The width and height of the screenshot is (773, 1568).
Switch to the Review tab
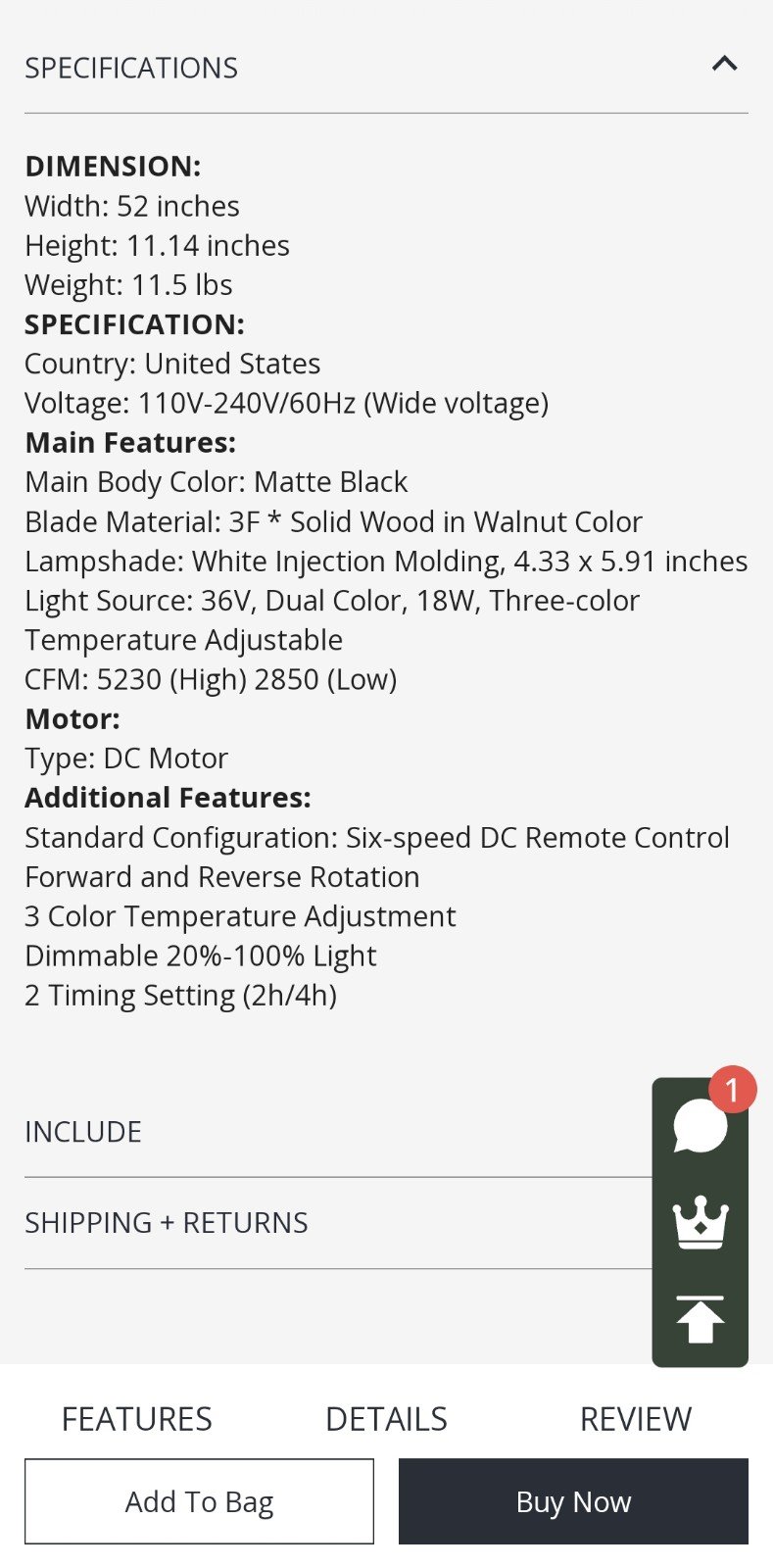(x=636, y=1419)
